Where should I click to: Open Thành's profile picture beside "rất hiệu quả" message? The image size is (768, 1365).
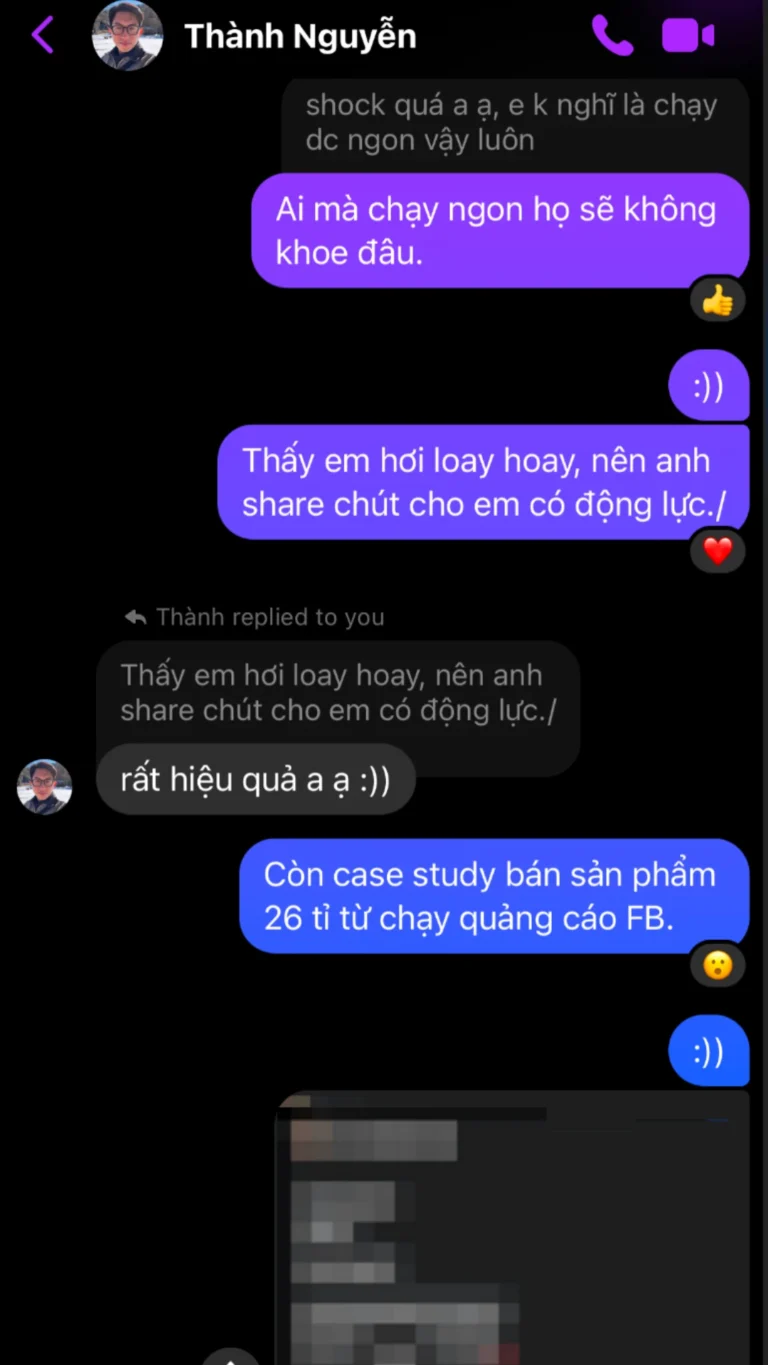[45, 786]
